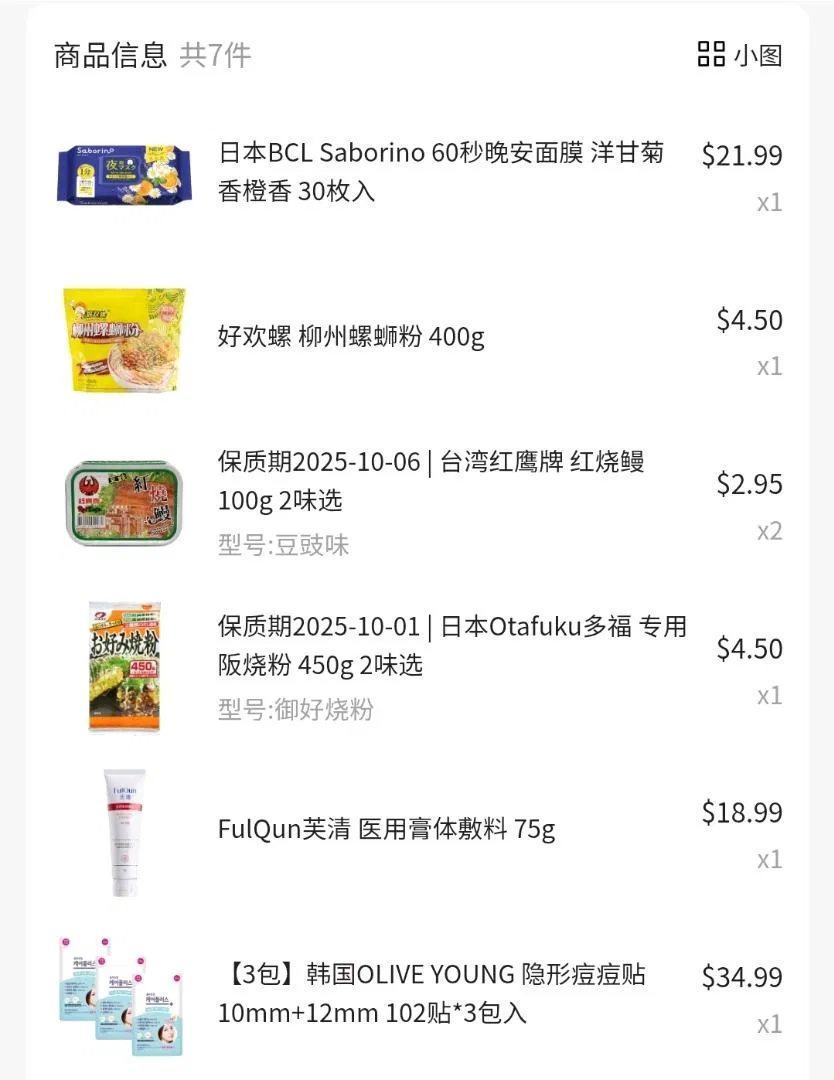Screen dimensions: 834x1080
Task: Switch to small image view (小图)
Action: click(740, 55)
